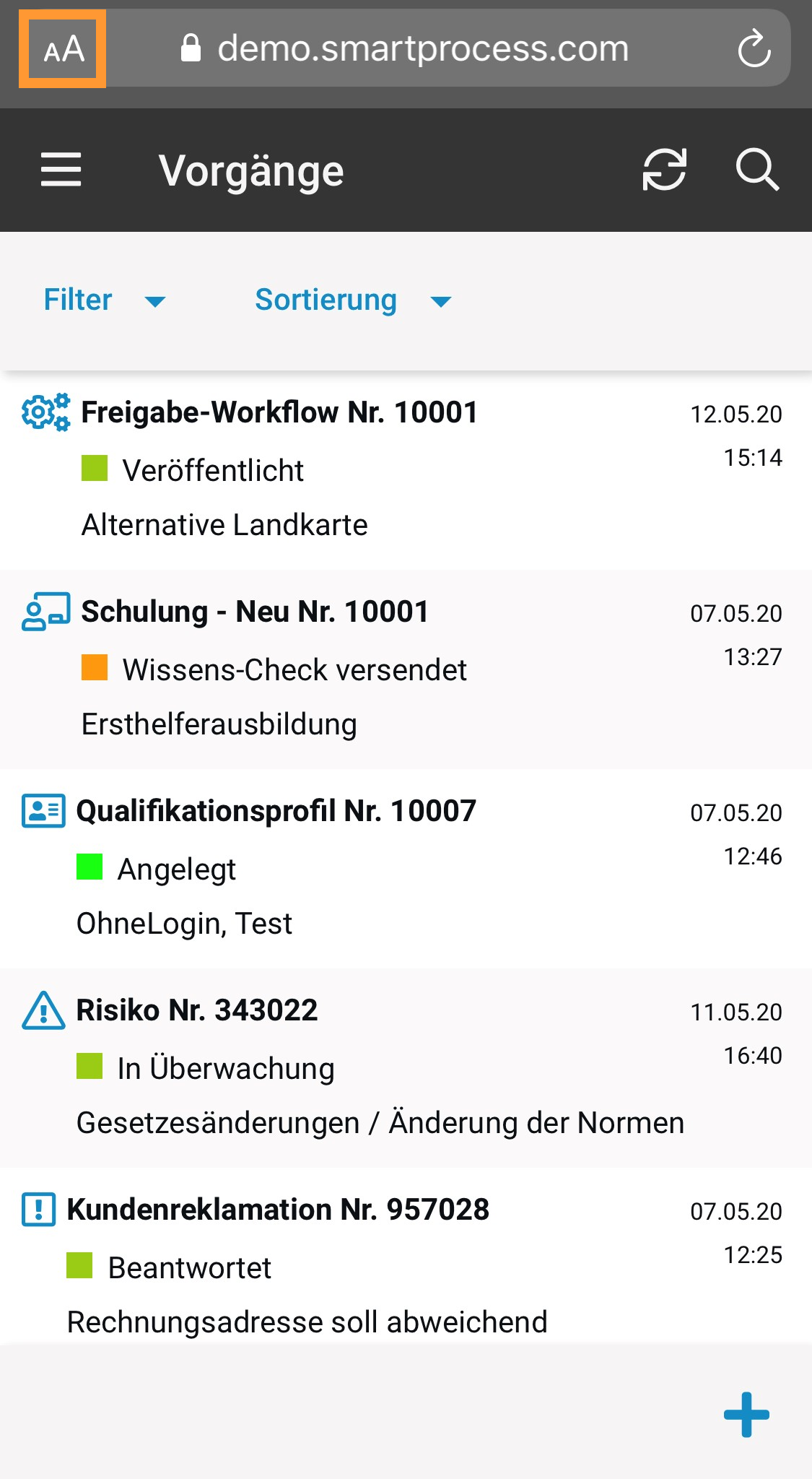Refresh the Vorgänge list with sync icon
812x1479 pixels.
[x=664, y=170]
